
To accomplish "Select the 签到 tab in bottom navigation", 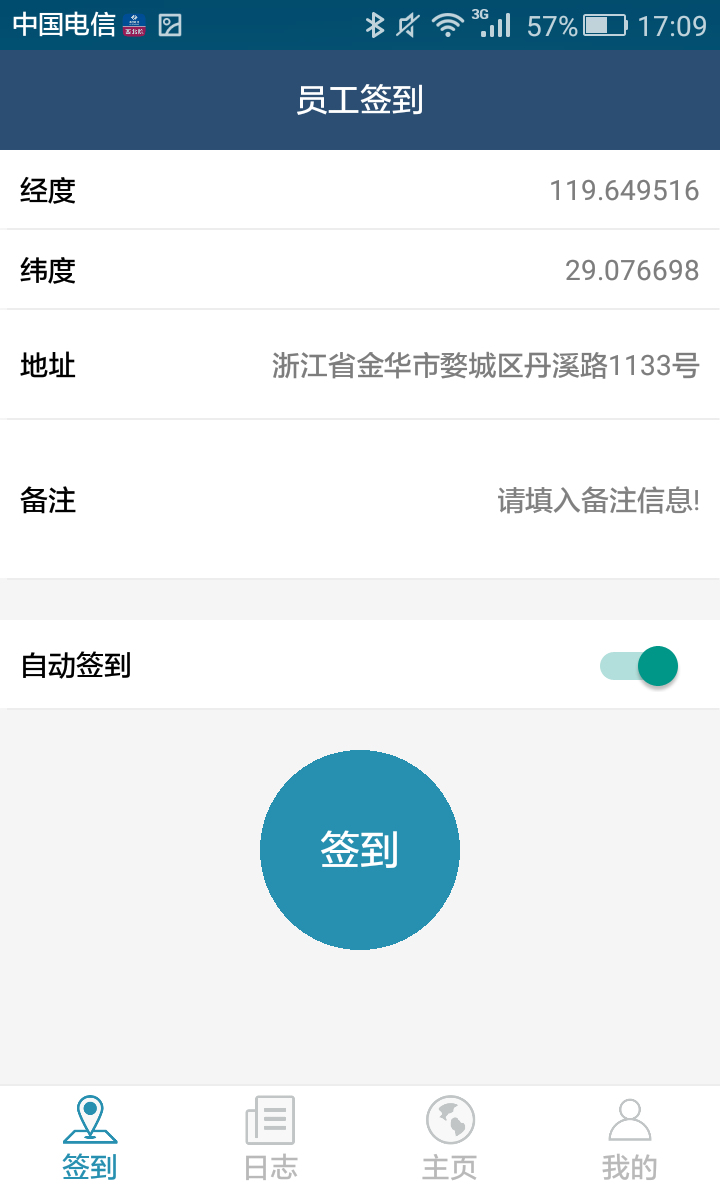I will pos(90,1137).
